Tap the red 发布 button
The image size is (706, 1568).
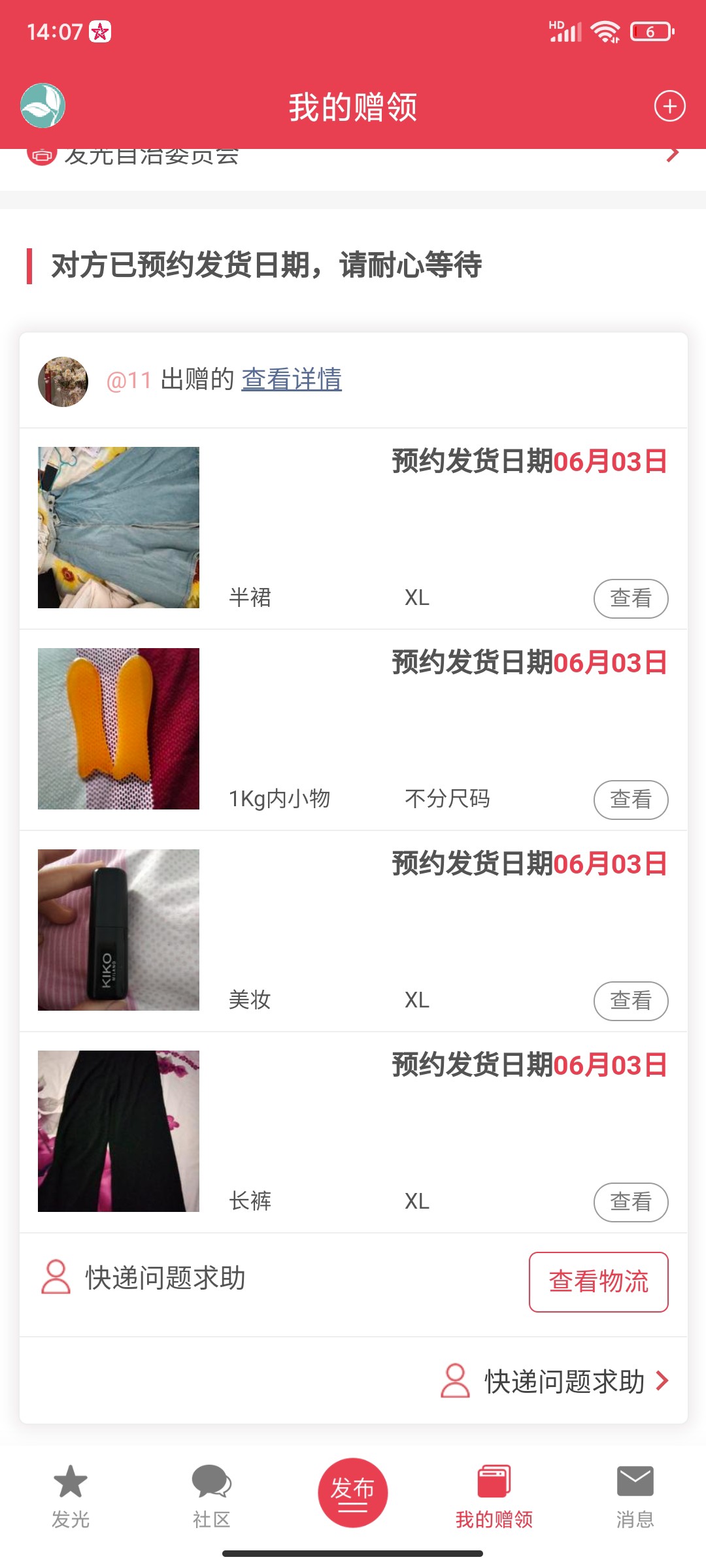coord(353,1493)
